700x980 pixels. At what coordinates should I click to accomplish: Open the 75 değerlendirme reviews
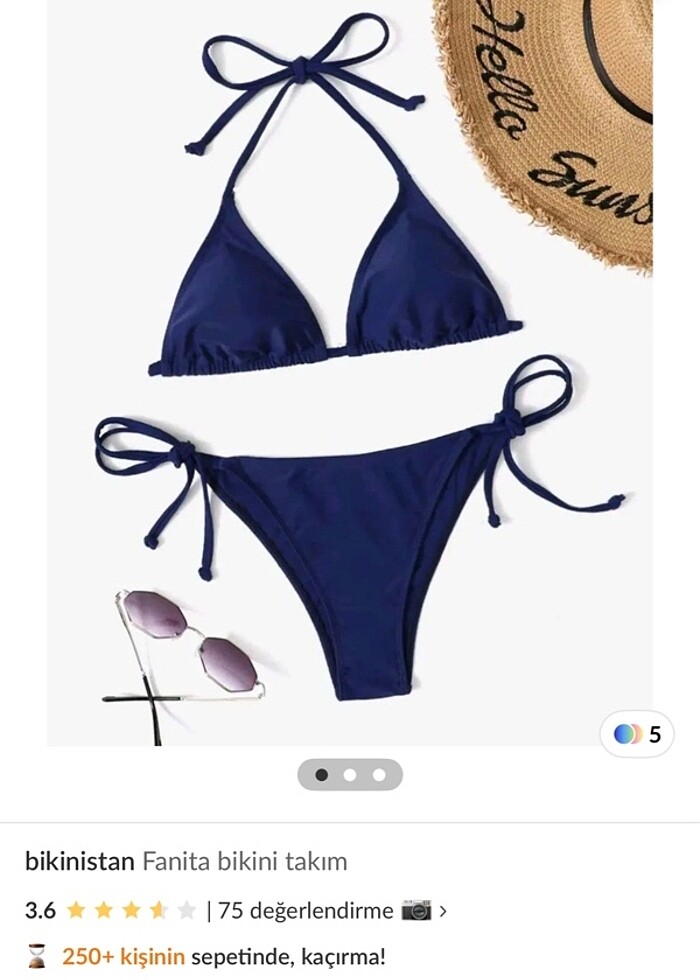305,911
